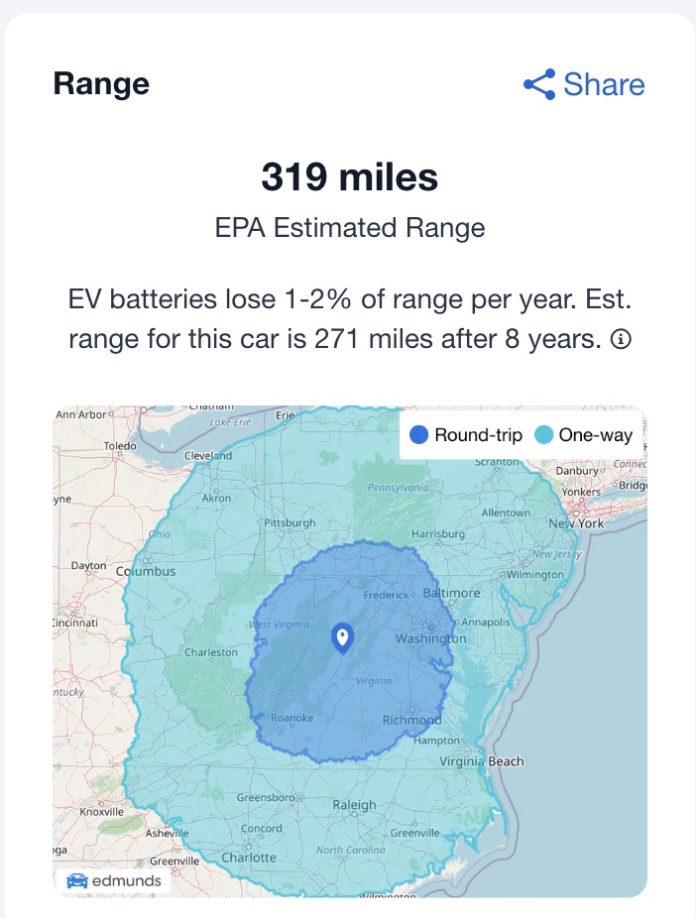Open the range map view
696x918 pixels.
coord(349,650)
